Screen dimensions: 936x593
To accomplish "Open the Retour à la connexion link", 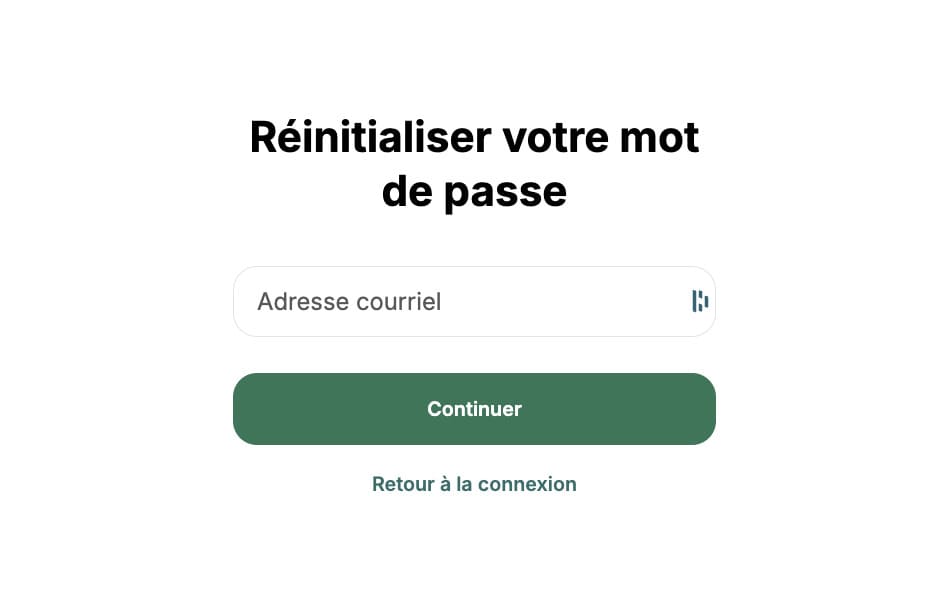I will (x=474, y=484).
